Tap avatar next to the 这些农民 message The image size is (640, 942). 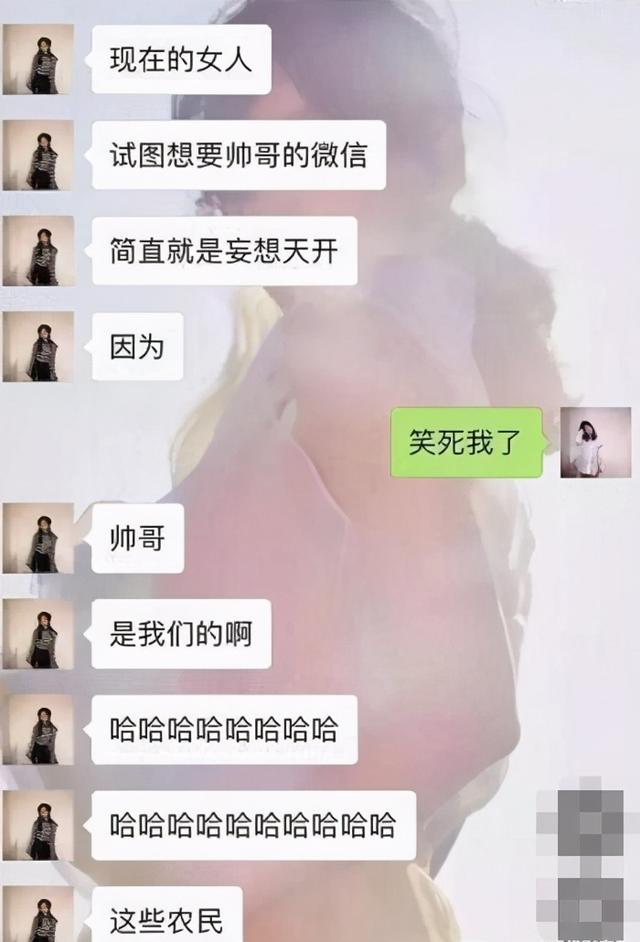38,915
